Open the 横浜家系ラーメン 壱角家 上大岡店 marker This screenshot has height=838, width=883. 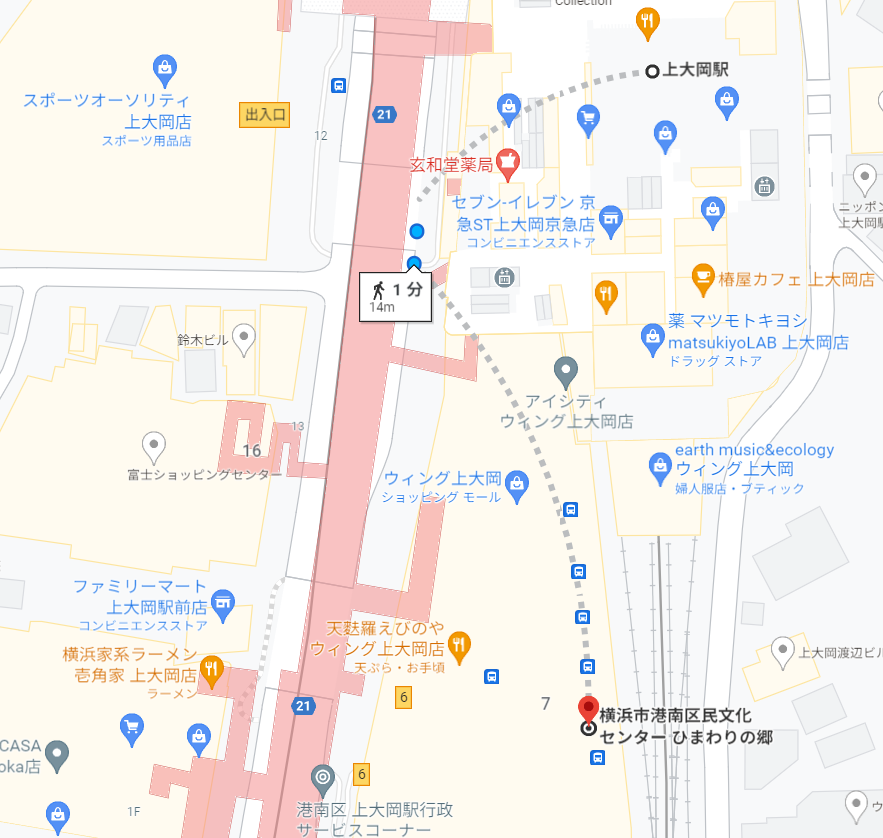[x=211, y=669]
